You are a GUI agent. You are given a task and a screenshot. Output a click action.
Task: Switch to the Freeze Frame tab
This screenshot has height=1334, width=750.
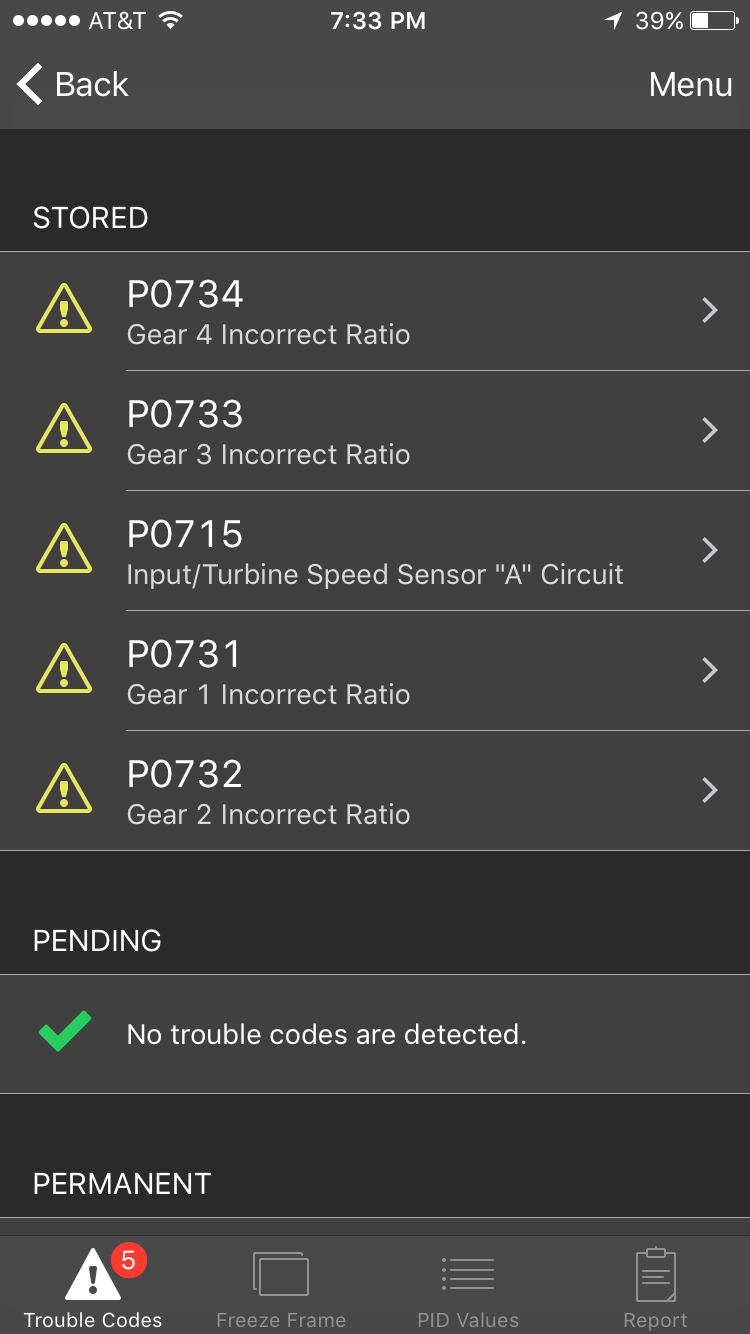(x=281, y=1287)
